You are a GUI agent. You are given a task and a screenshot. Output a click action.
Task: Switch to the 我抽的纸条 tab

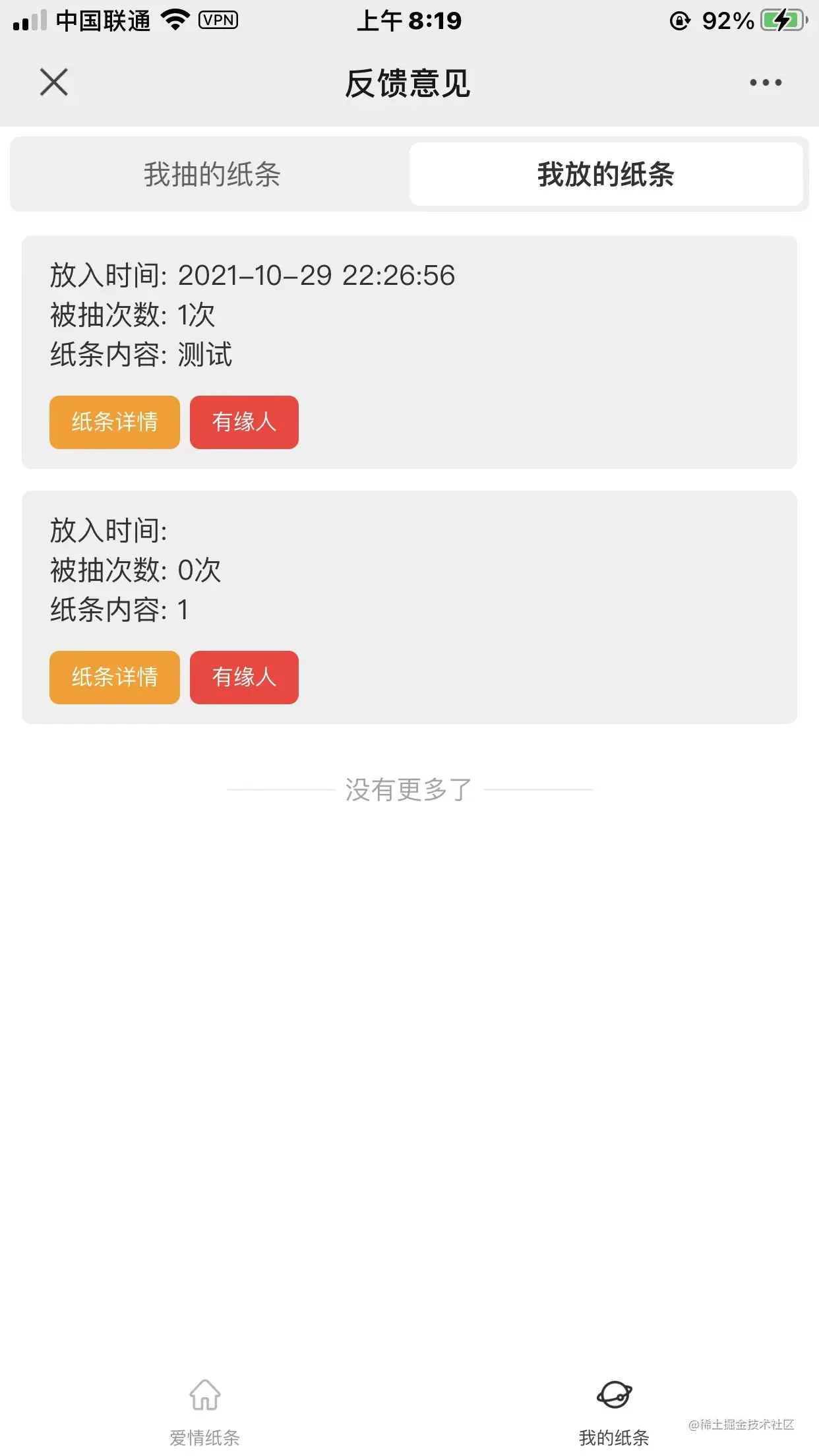[x=212, y=175]
